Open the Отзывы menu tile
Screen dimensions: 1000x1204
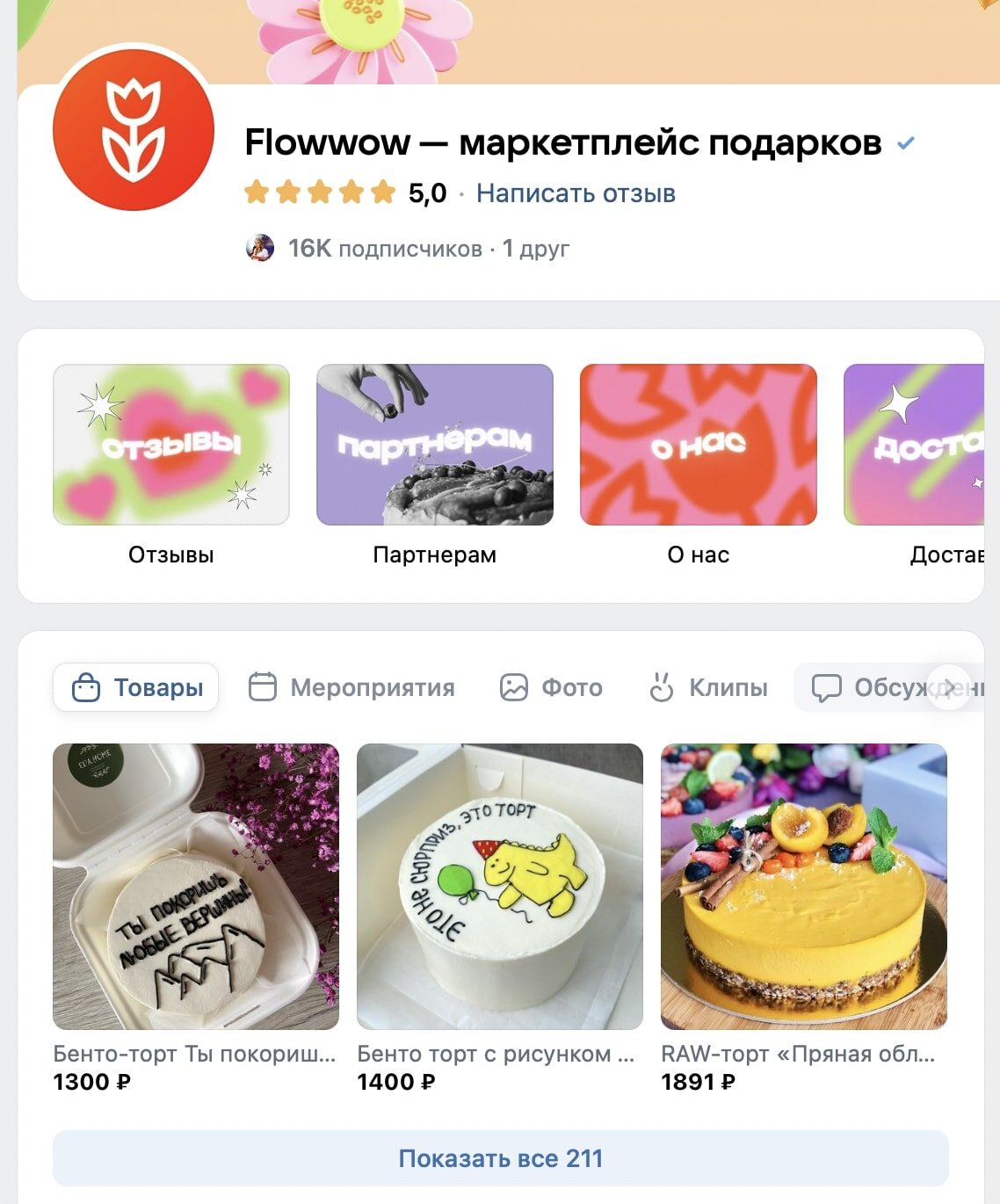pos(171,445)
